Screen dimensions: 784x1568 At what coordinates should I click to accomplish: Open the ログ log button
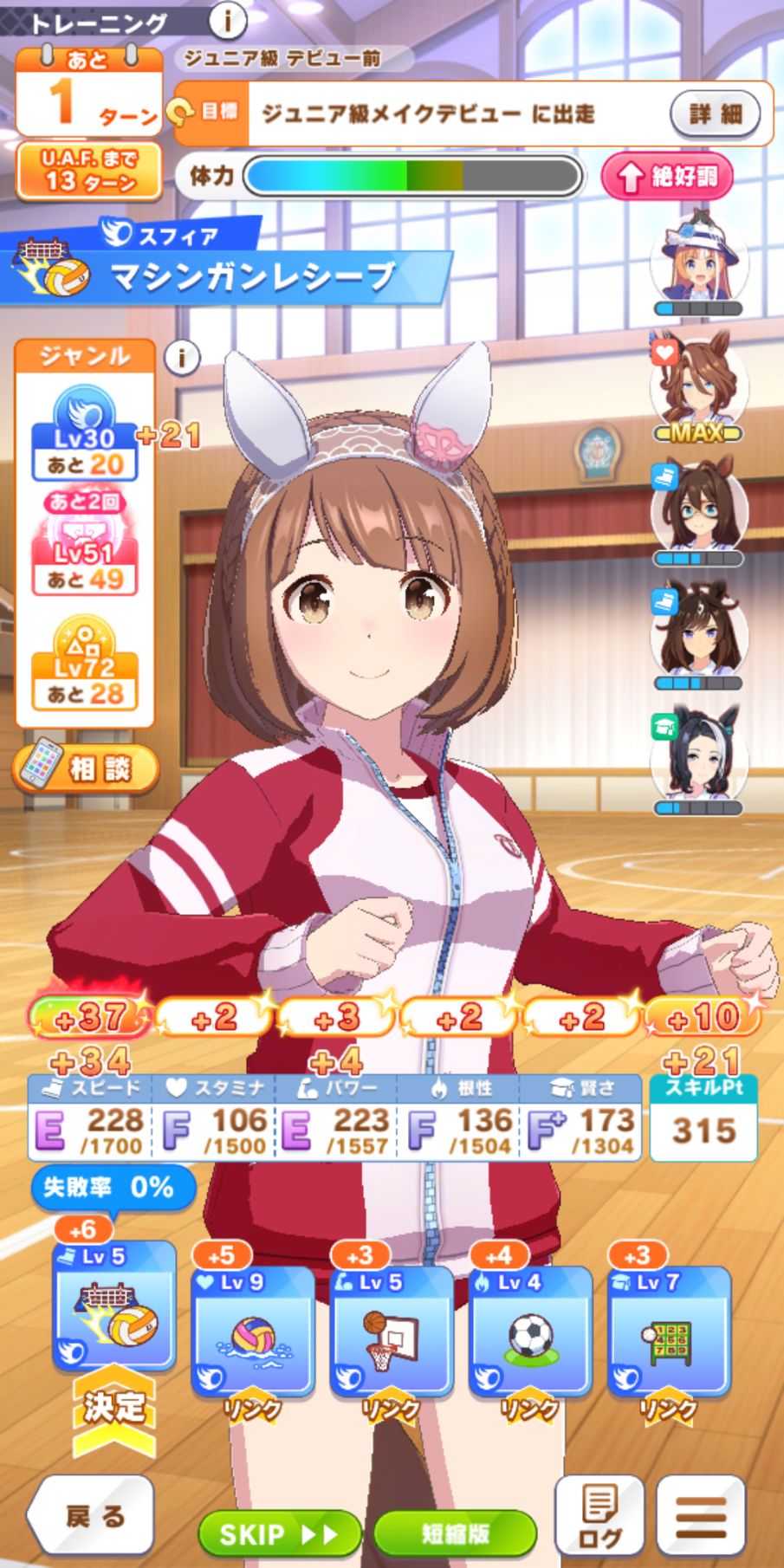point(599,1516)
